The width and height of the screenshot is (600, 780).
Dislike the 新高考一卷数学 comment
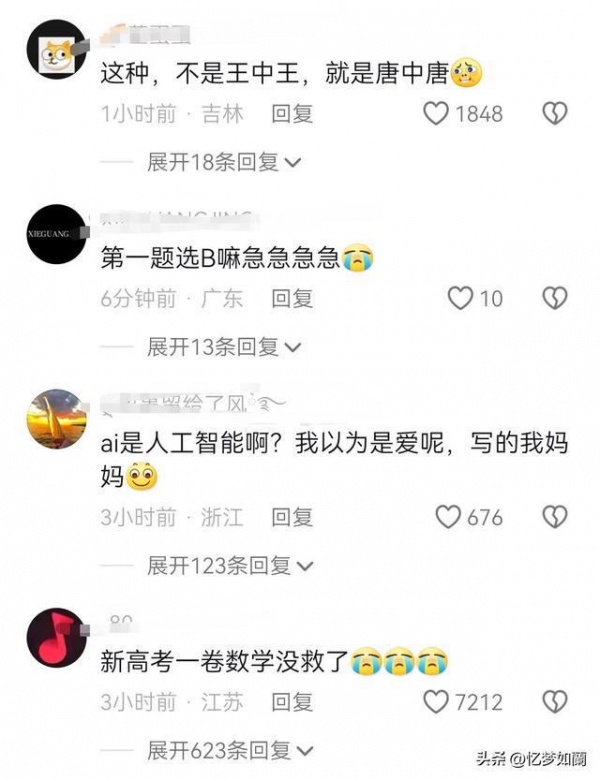point(555,702)
